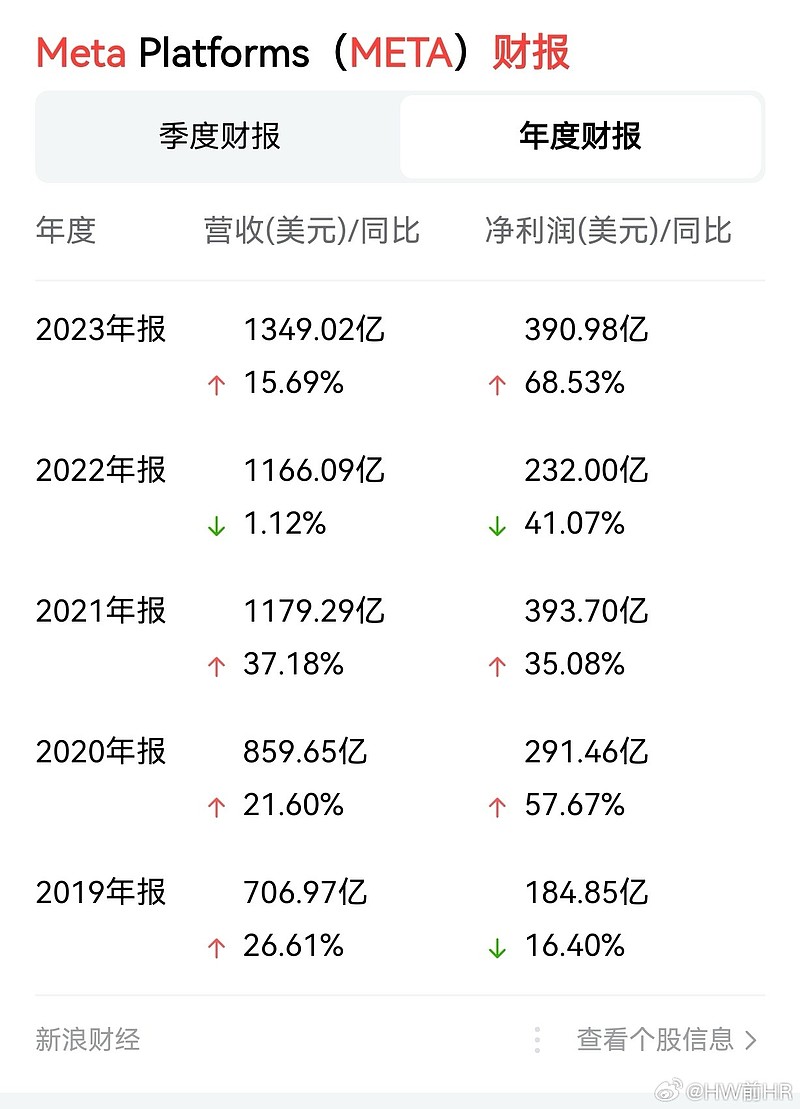This screenshot has height=1109, width=800.
Task: Click the right chevron after 查看个股信息
Action: click(751, 1040)
